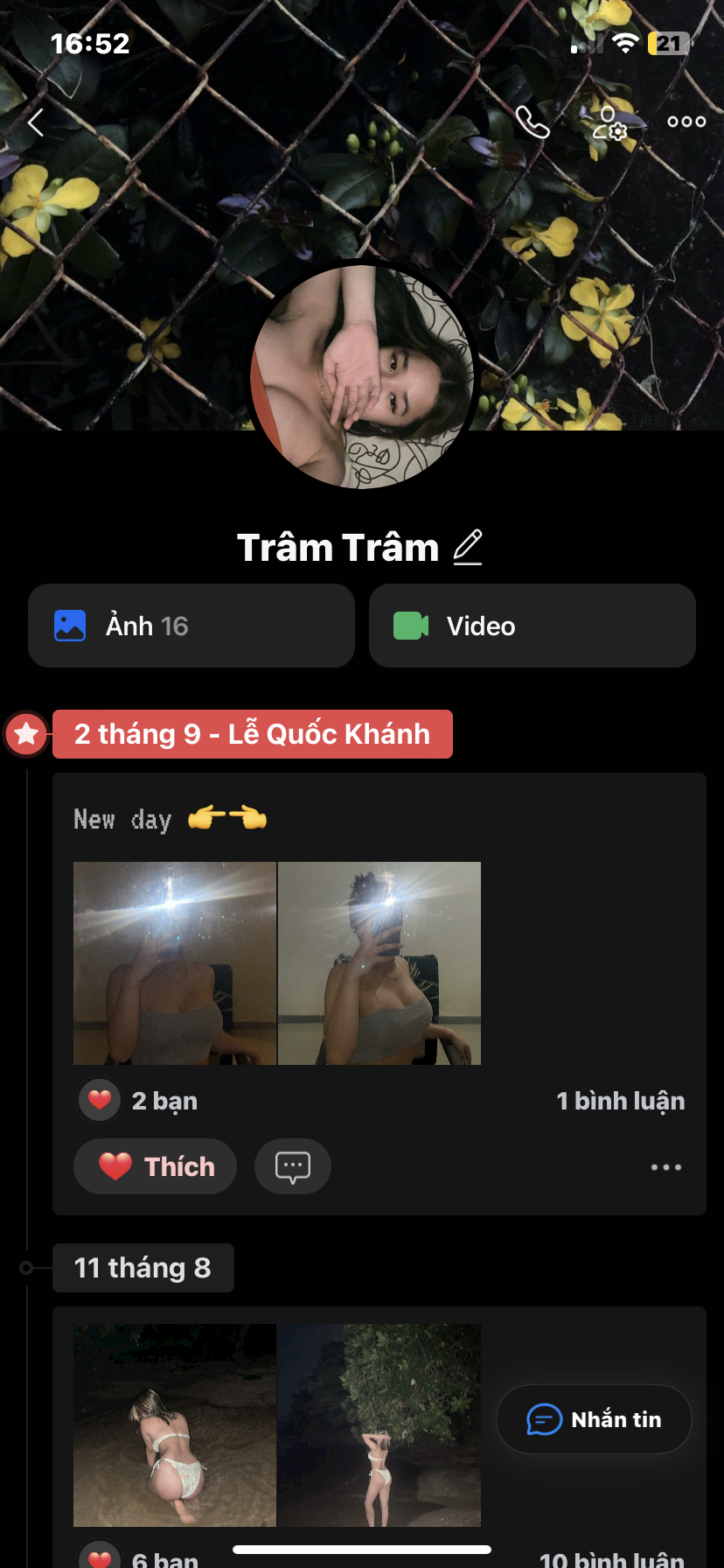Like the post with the Thích button
724x1568 pixels.
pyautogui.click(x=155, y=1166)
